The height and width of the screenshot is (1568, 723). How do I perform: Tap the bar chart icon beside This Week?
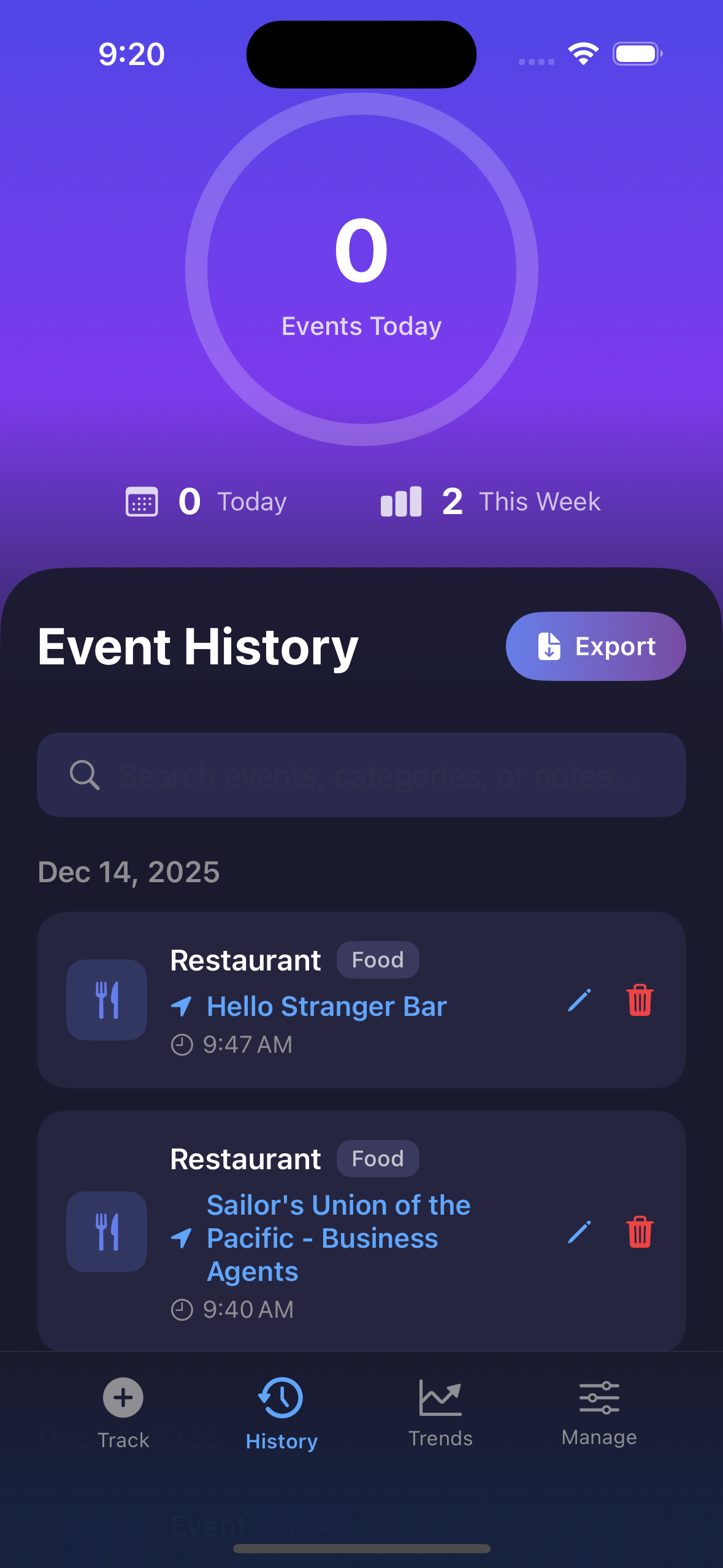[x=400, y=501]
